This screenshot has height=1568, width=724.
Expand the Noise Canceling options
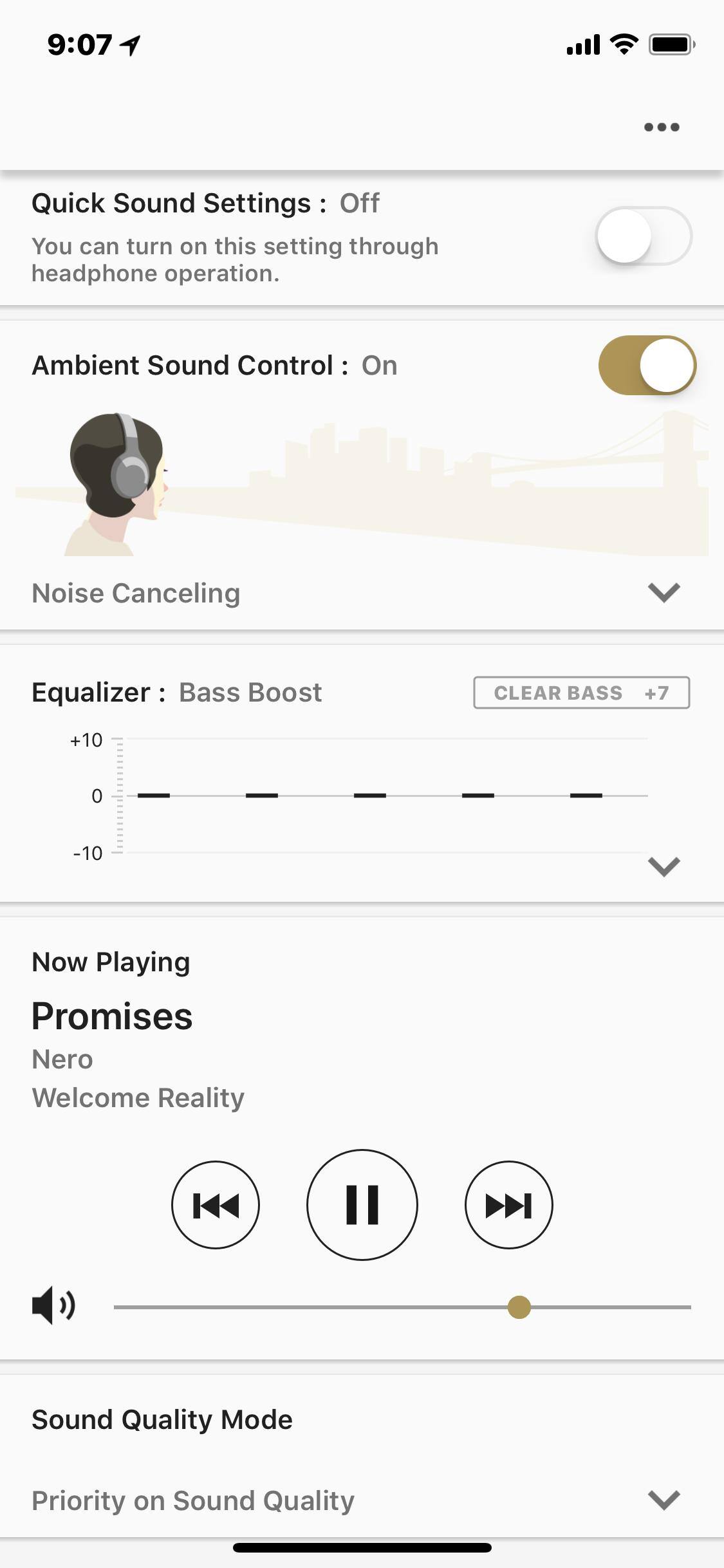pos(664,592)
